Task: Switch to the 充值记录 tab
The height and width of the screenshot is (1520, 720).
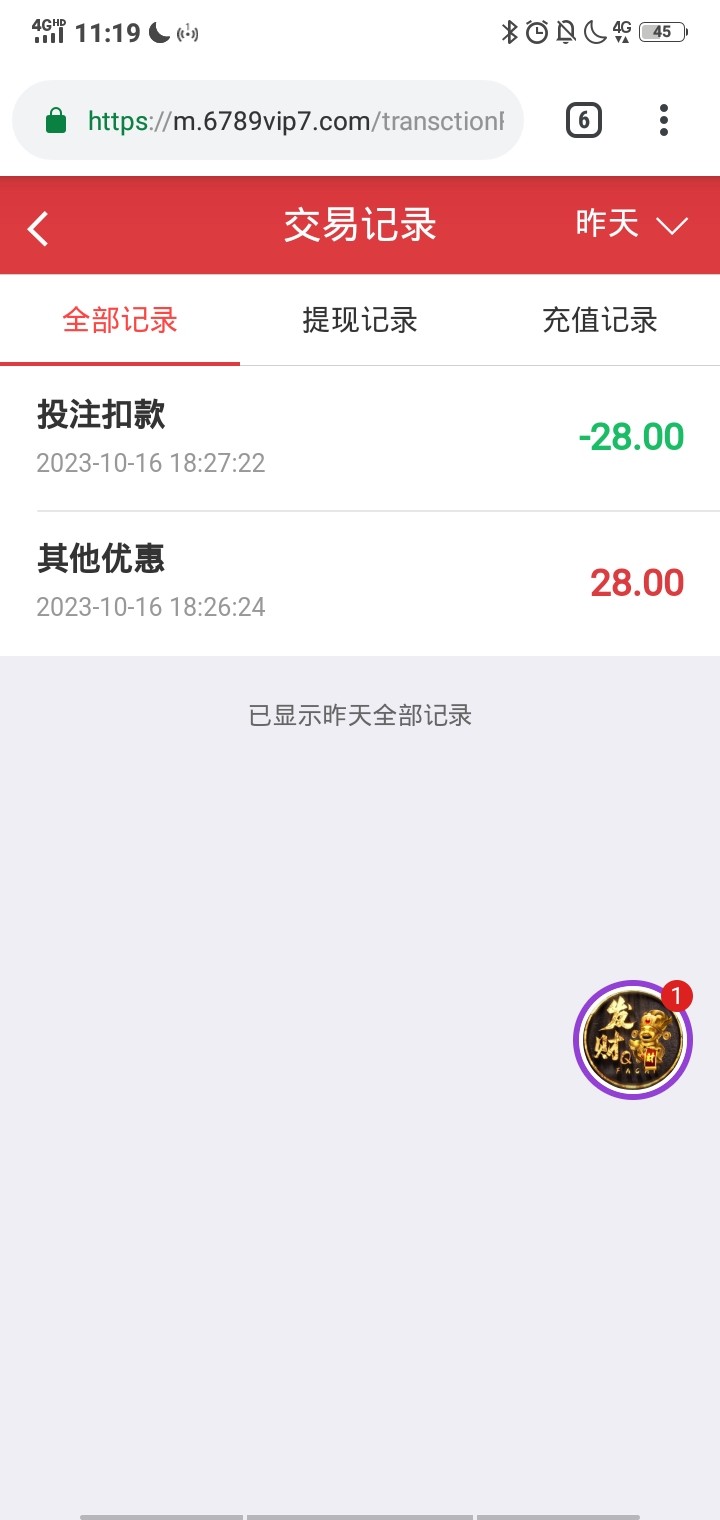Action: (600, 320)
